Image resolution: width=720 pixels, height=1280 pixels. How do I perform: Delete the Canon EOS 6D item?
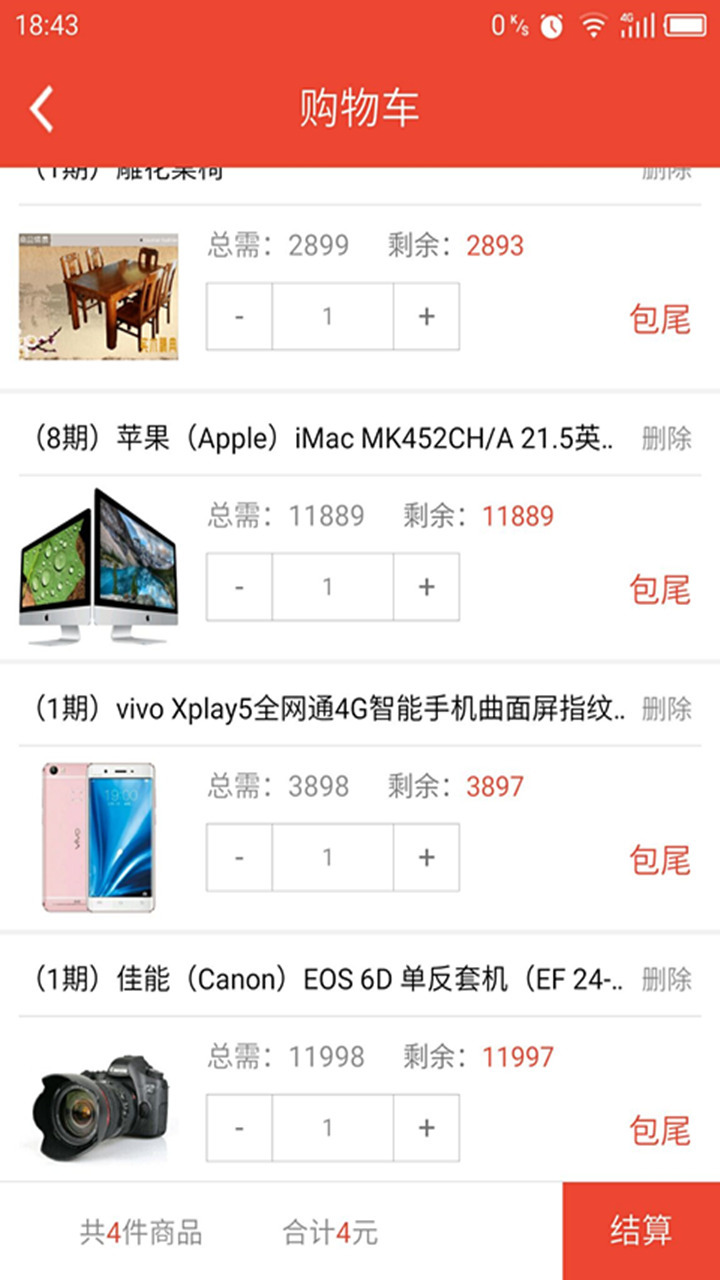click(666, 979)
